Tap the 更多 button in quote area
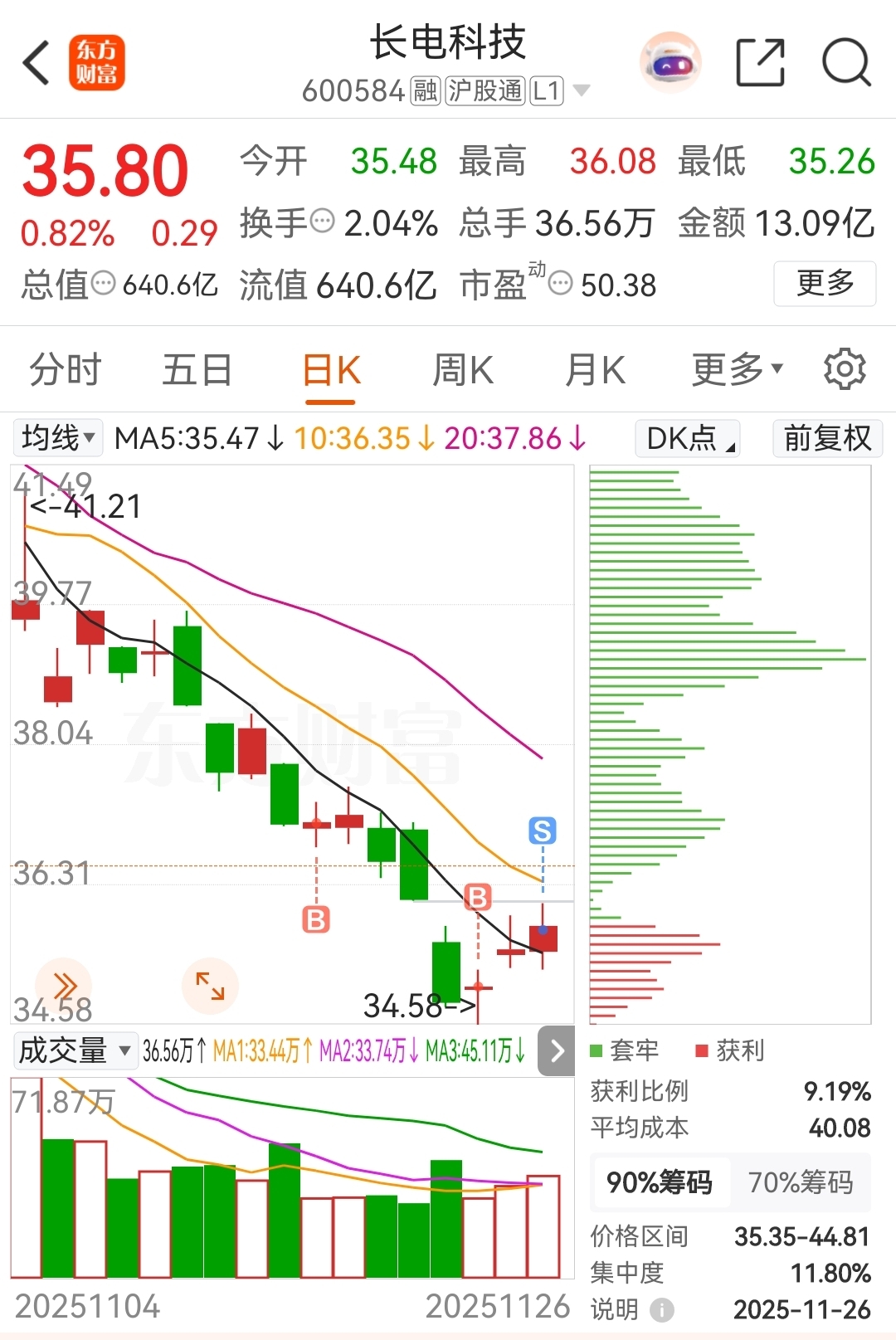 click(825, 284)
